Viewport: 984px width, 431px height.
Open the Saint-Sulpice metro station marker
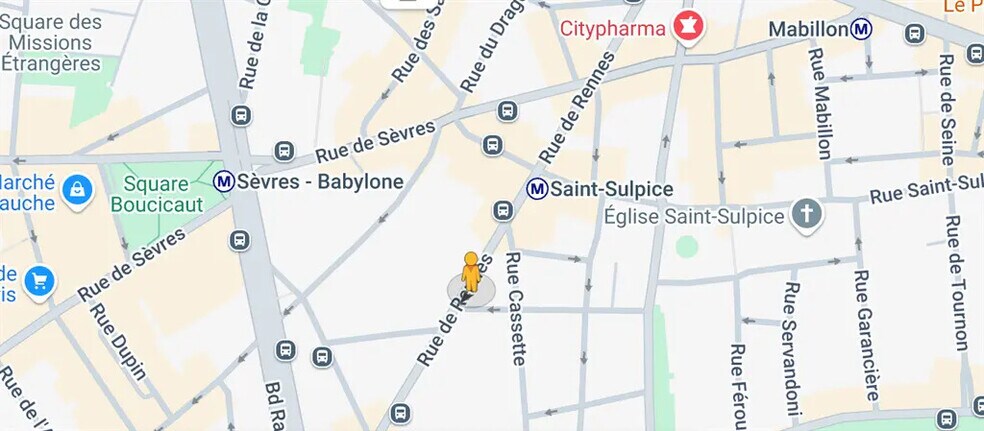[538, 188]
